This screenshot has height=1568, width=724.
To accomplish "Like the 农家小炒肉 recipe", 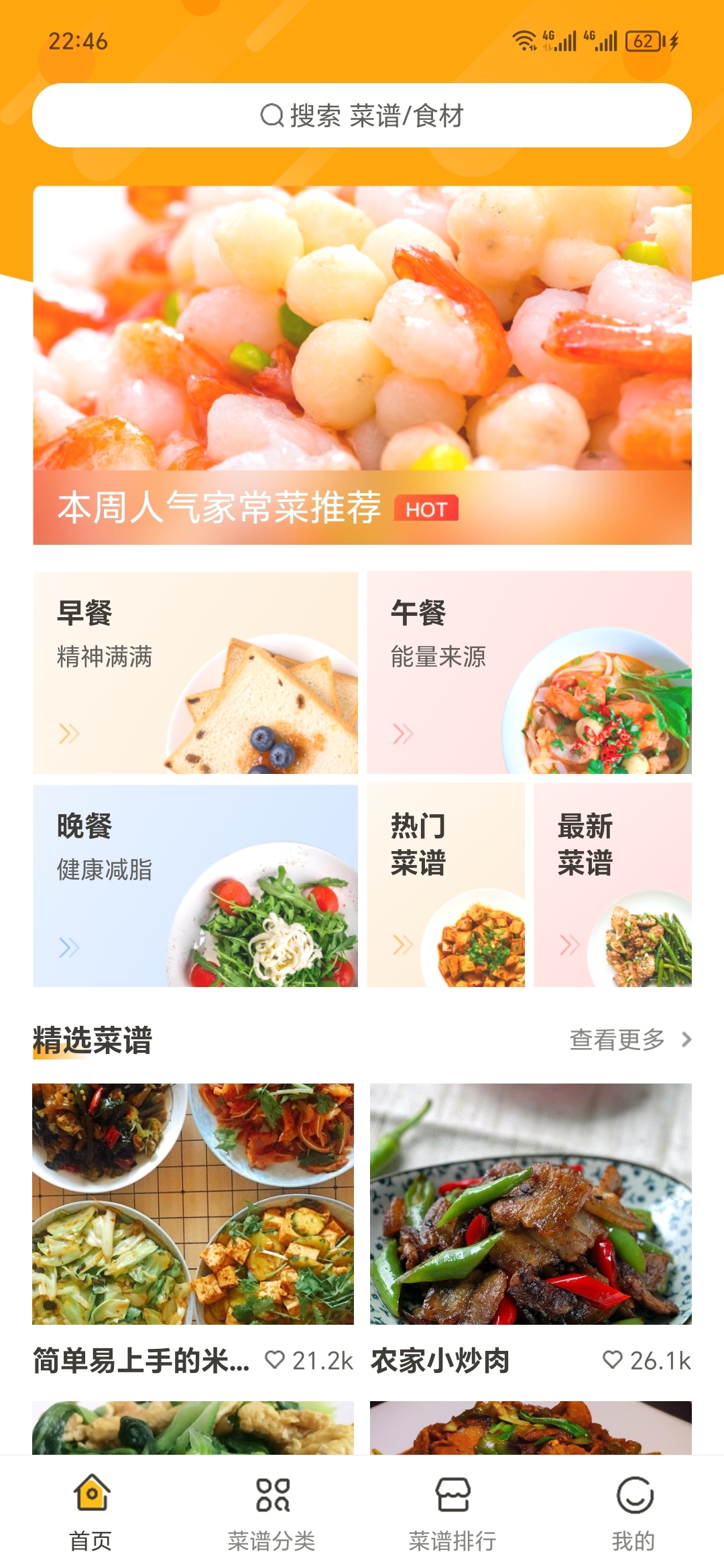I will click(x=613, y=1360).
